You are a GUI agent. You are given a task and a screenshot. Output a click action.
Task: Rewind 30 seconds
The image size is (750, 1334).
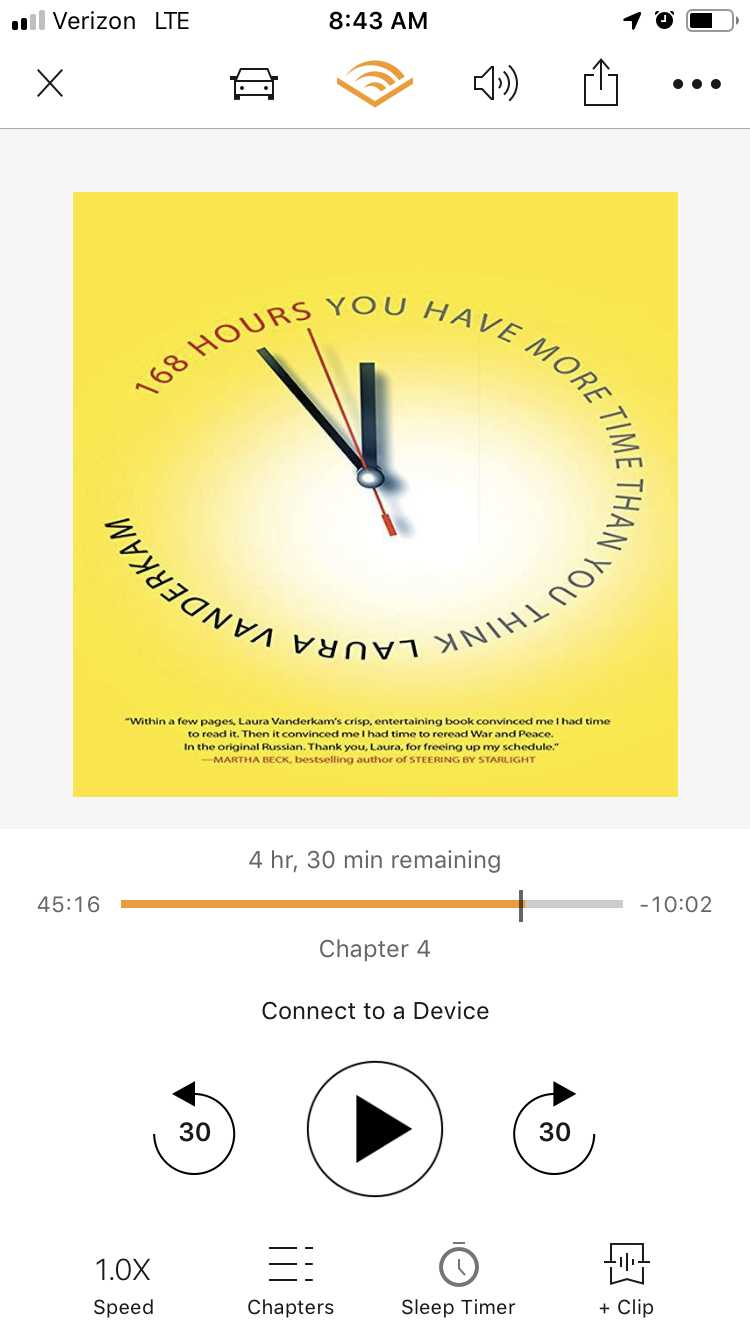pyautogui.click(x=194, y=1129)
